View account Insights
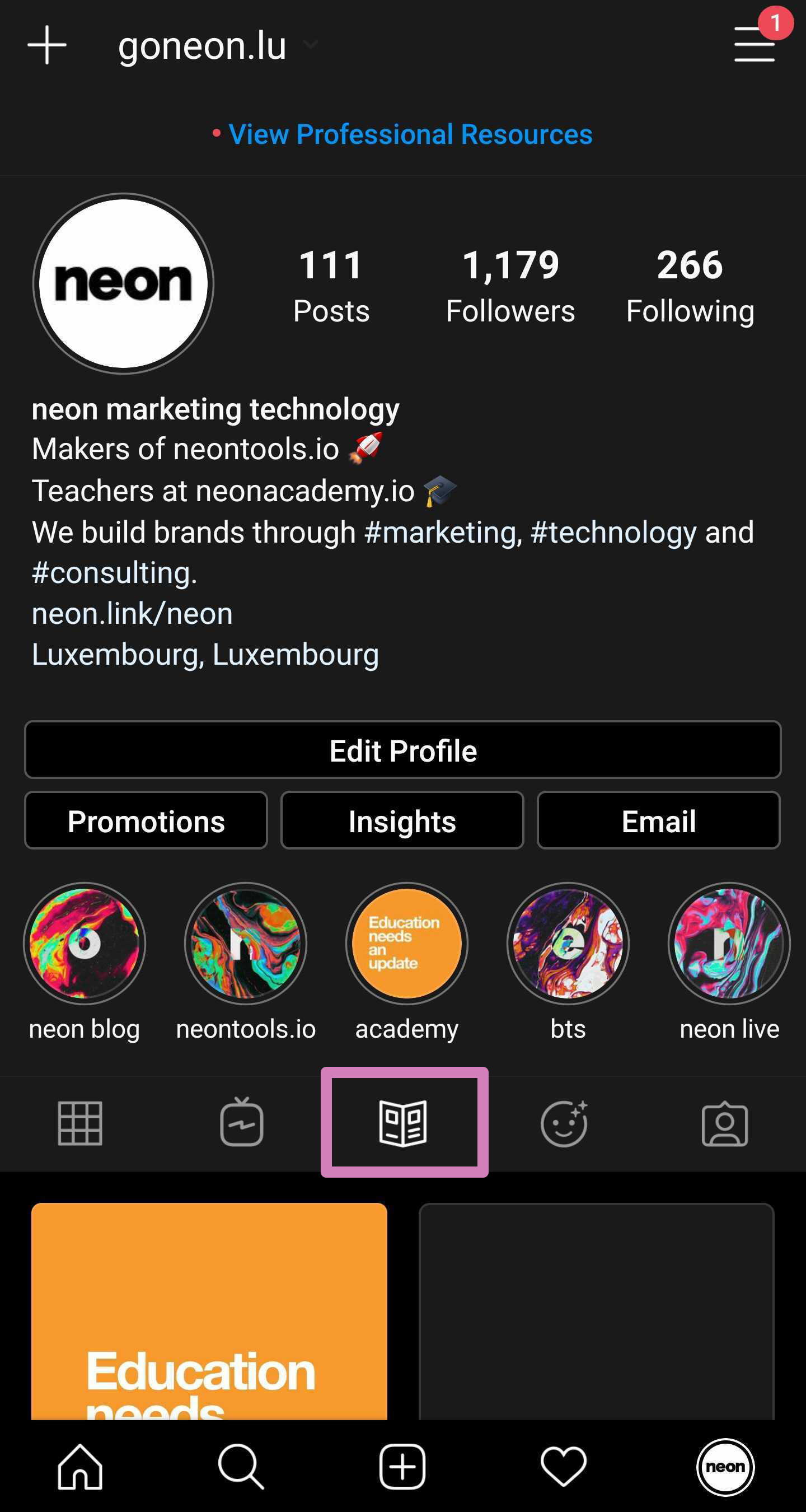The height and width of the screenshot is (1512, 806). 402,820
